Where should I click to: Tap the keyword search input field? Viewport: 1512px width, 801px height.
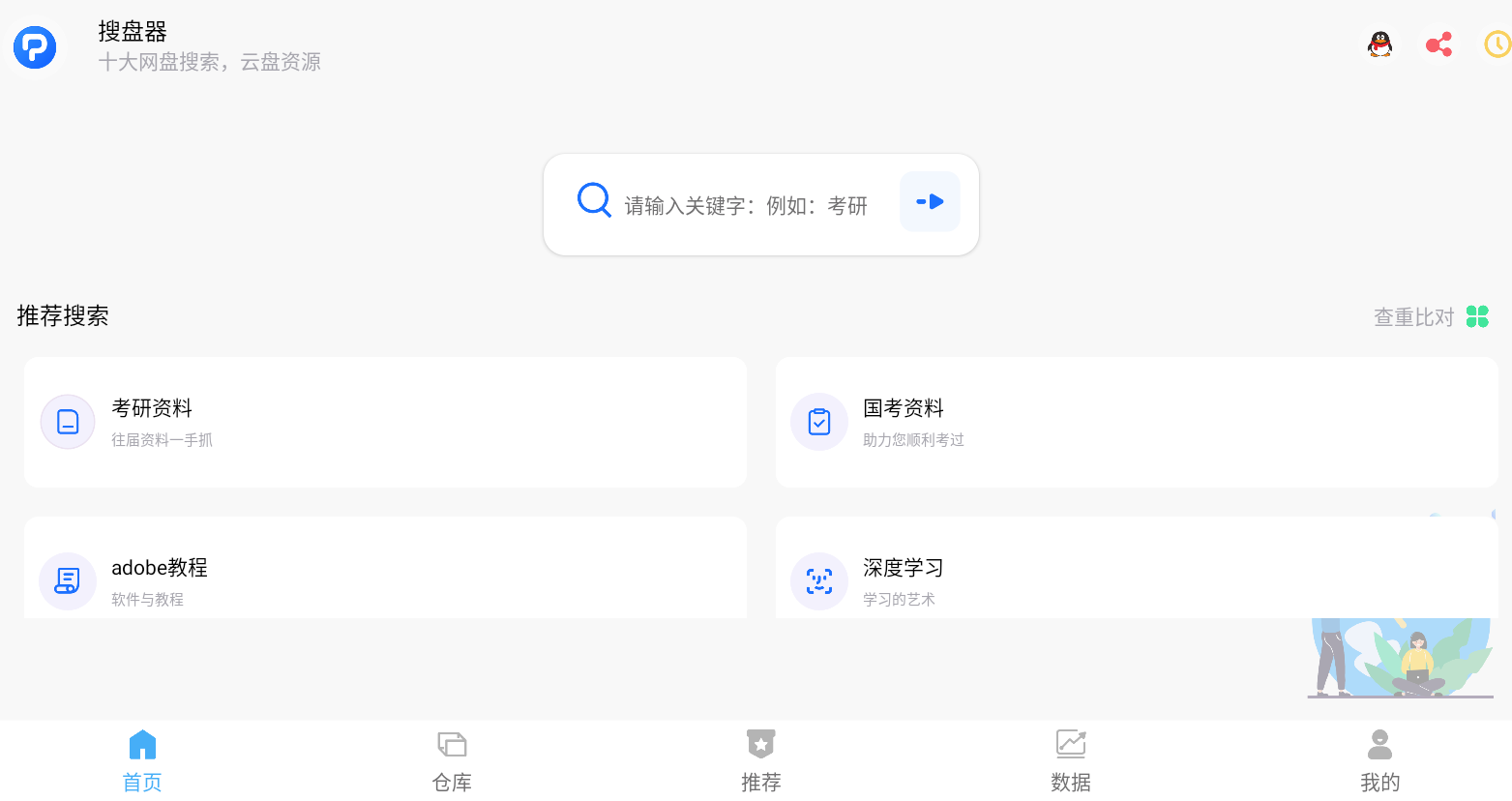[x=745, y=205]
